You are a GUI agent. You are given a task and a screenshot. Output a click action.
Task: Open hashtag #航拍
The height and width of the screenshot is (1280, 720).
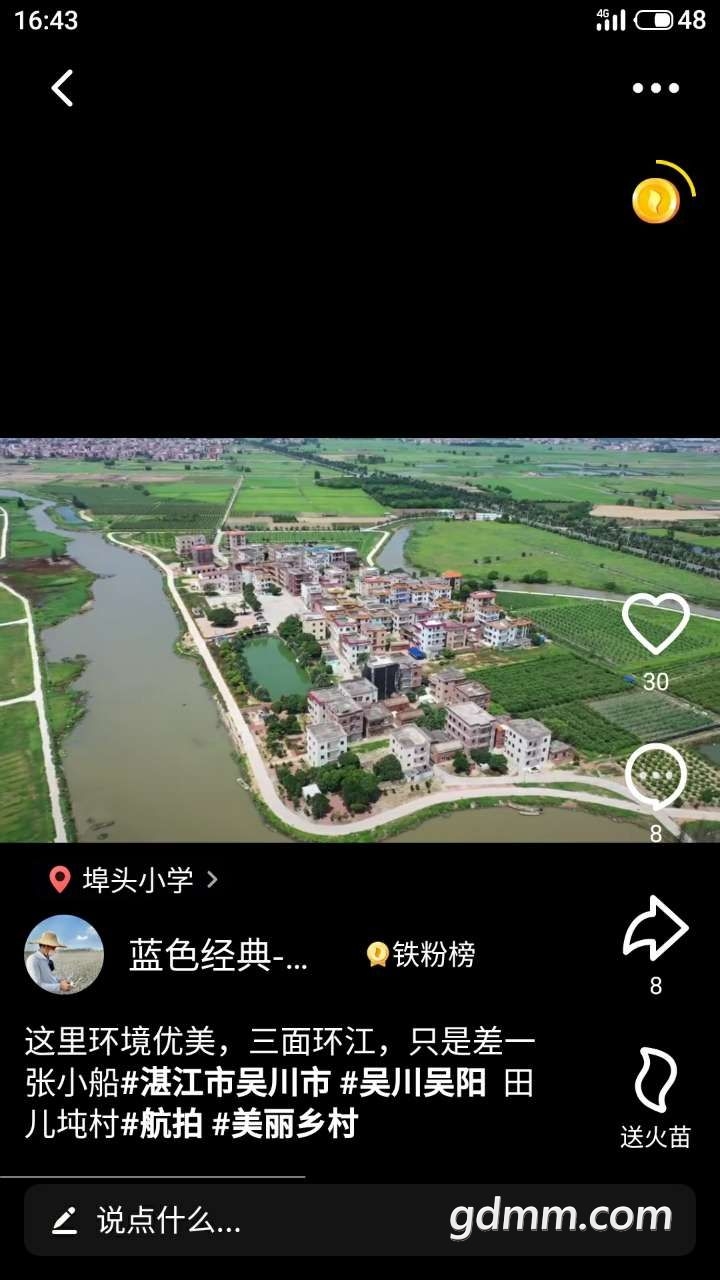162,1125
